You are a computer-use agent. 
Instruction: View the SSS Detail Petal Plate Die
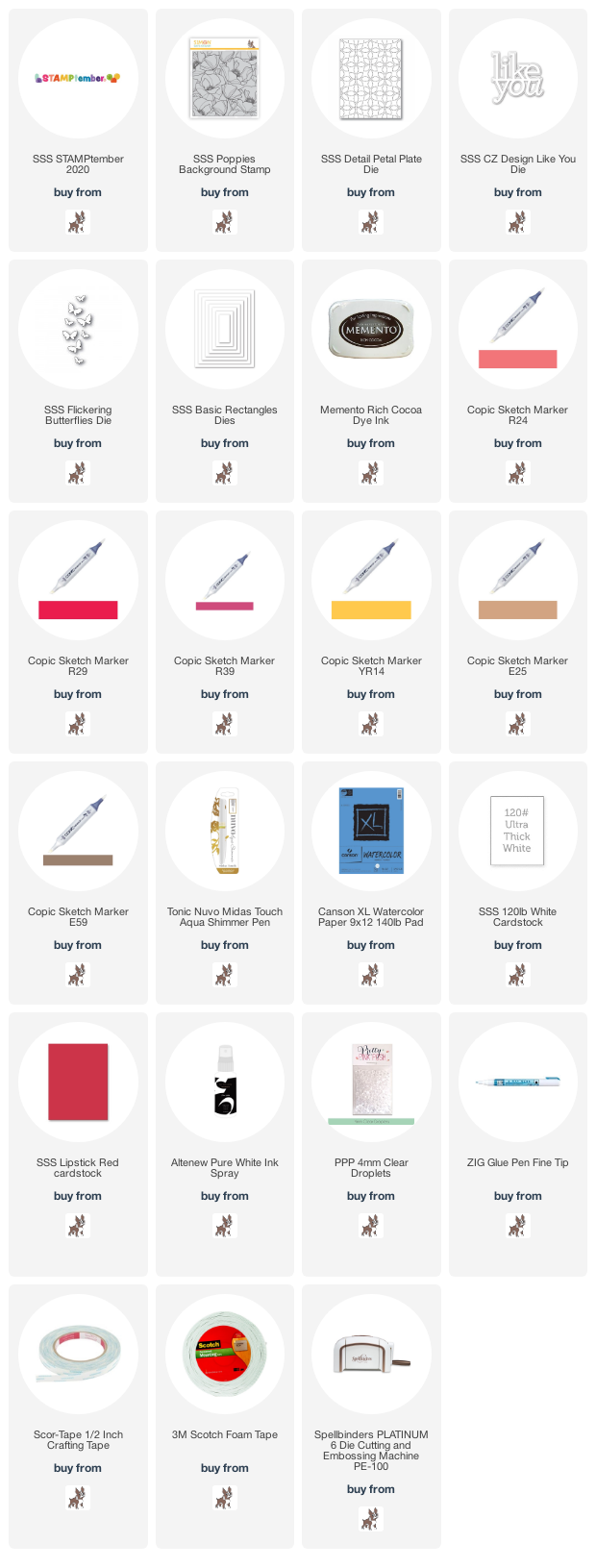click(x=371, y=79)
